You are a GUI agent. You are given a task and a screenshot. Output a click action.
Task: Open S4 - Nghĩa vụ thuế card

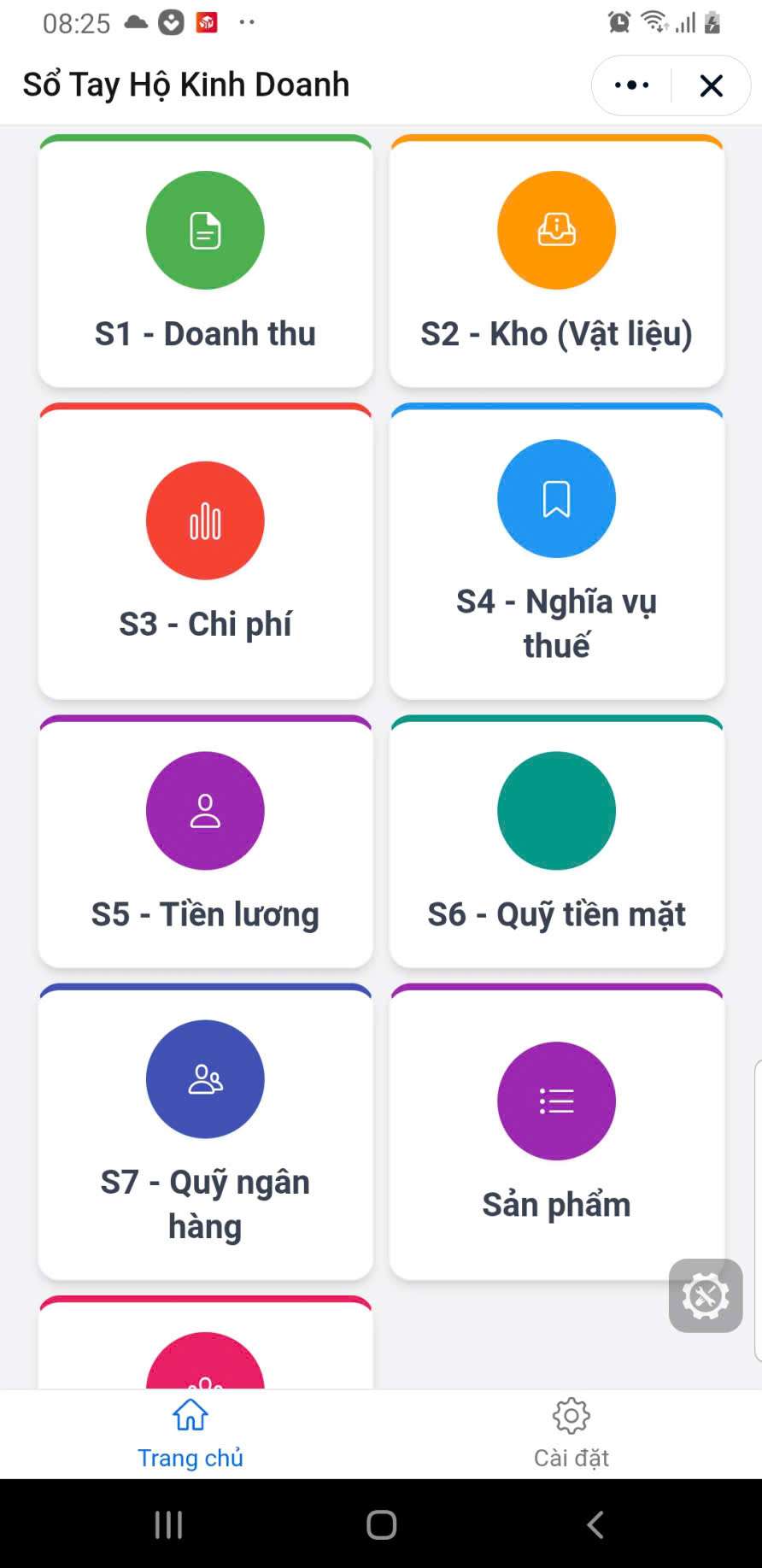coord(556,551)
